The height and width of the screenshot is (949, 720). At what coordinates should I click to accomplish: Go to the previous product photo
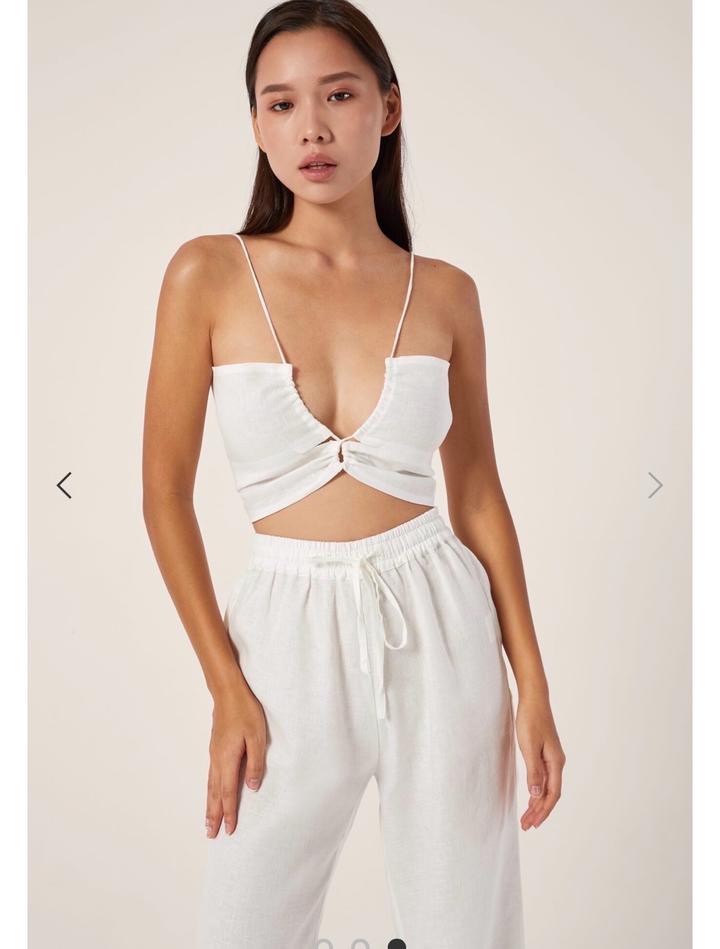tap(64, 485)
